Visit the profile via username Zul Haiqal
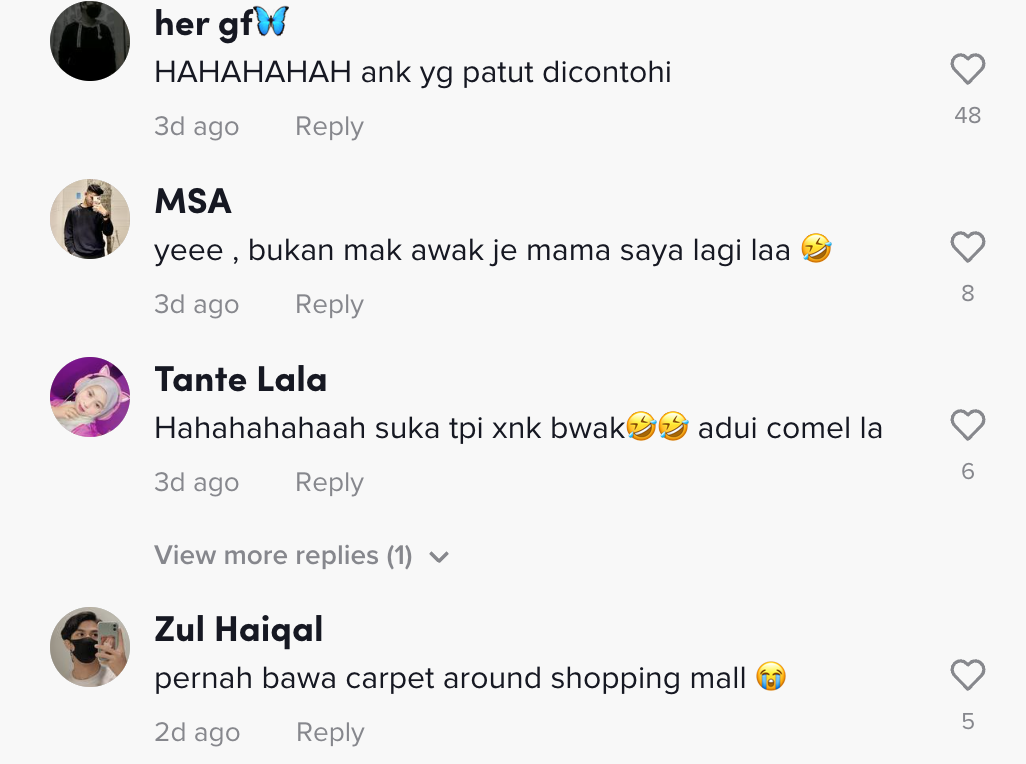Image resolution: width=1026 pixels, height=764 pixels. 238,630
